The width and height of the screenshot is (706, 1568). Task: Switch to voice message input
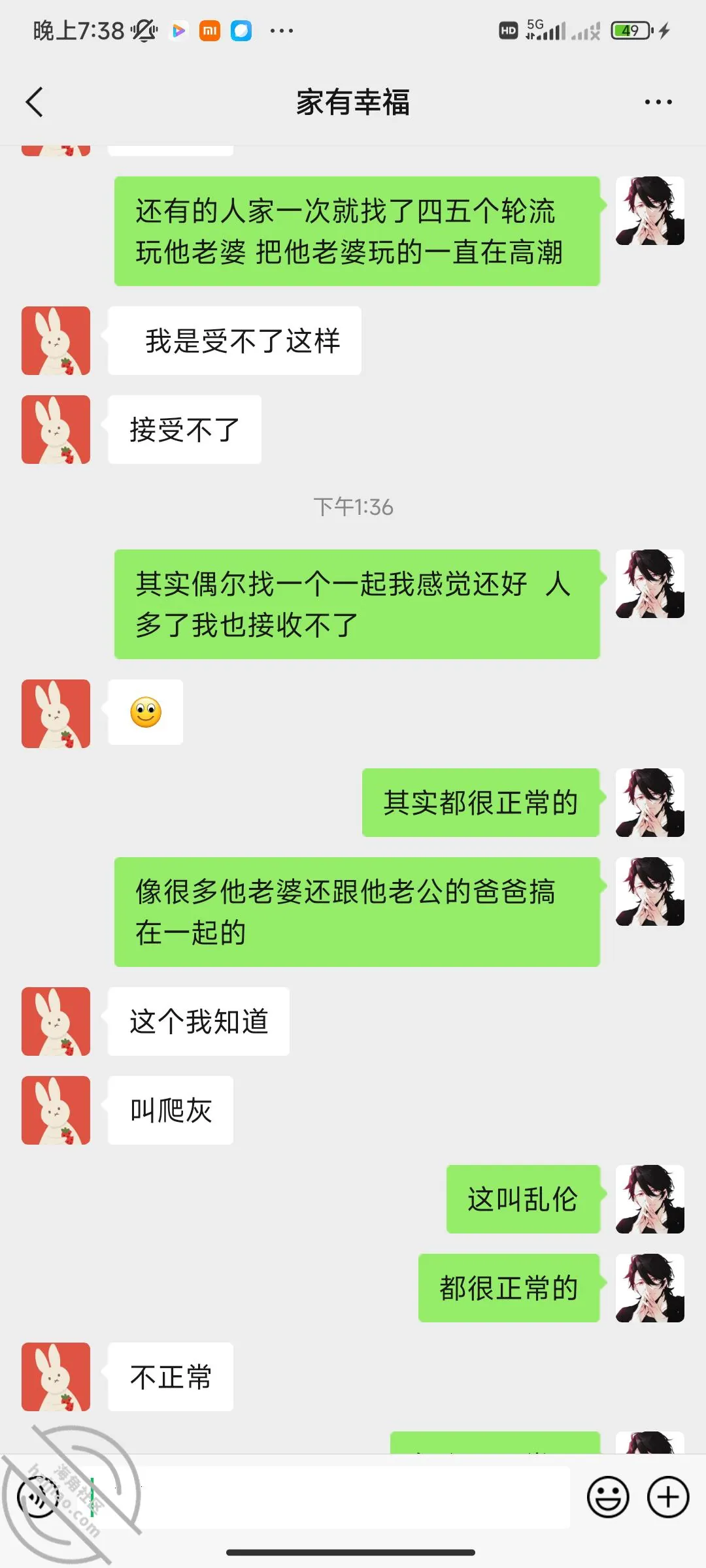tap(38, 1497)
